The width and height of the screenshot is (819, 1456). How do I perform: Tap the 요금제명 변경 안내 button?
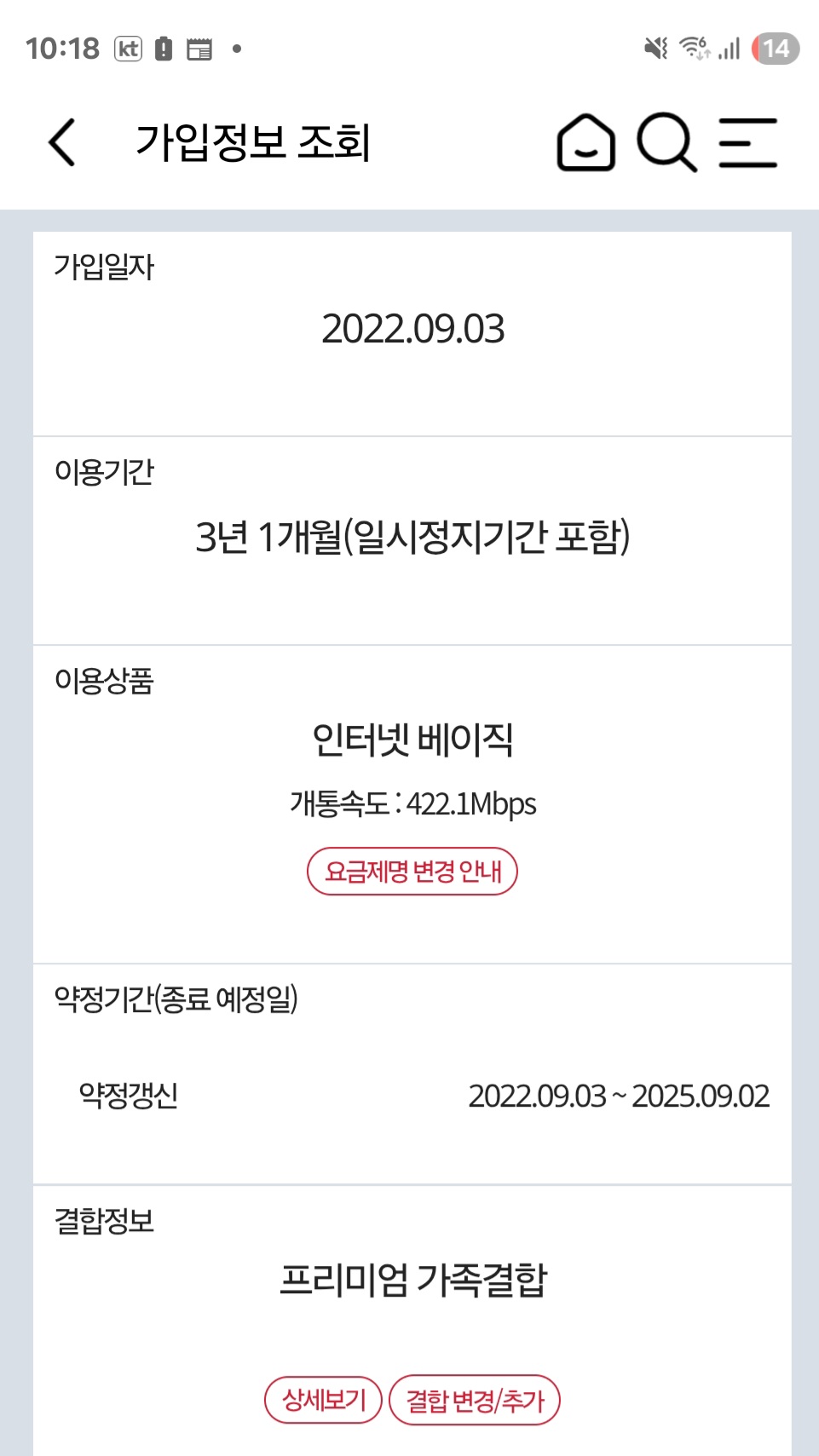click(412, 872)
